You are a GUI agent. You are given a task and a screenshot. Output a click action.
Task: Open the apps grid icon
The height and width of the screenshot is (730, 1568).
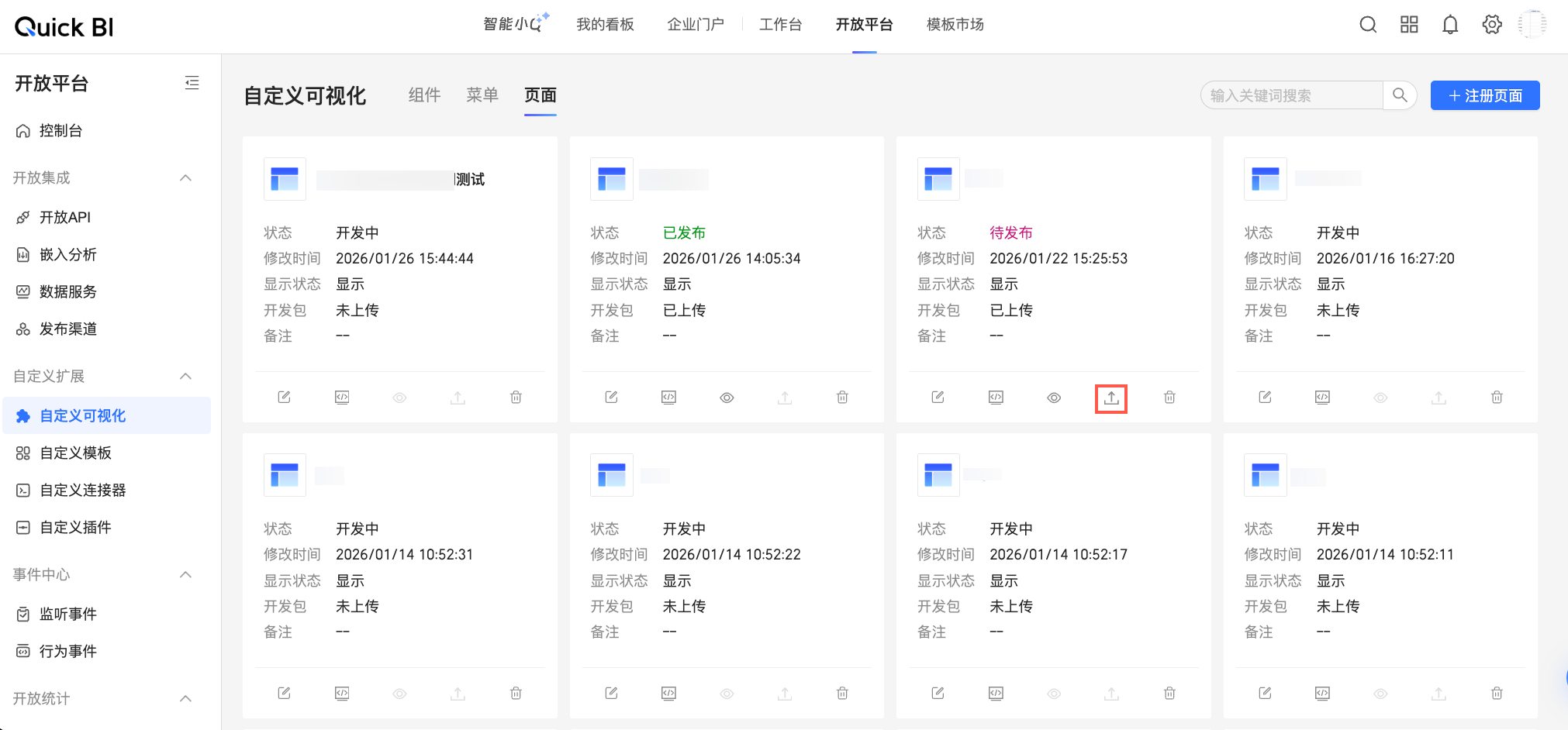[1409, 25]
